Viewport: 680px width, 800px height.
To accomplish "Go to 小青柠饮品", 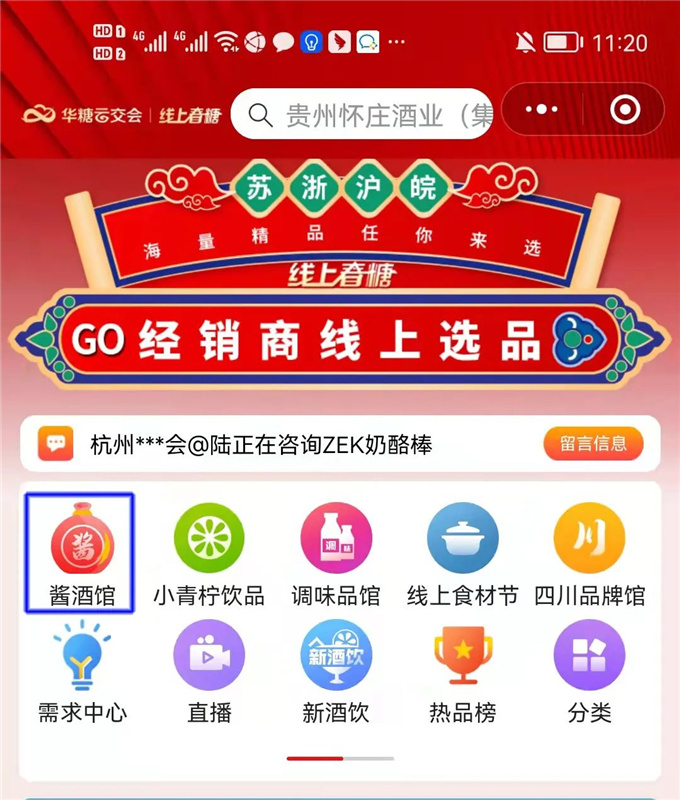I will [209, 553].
